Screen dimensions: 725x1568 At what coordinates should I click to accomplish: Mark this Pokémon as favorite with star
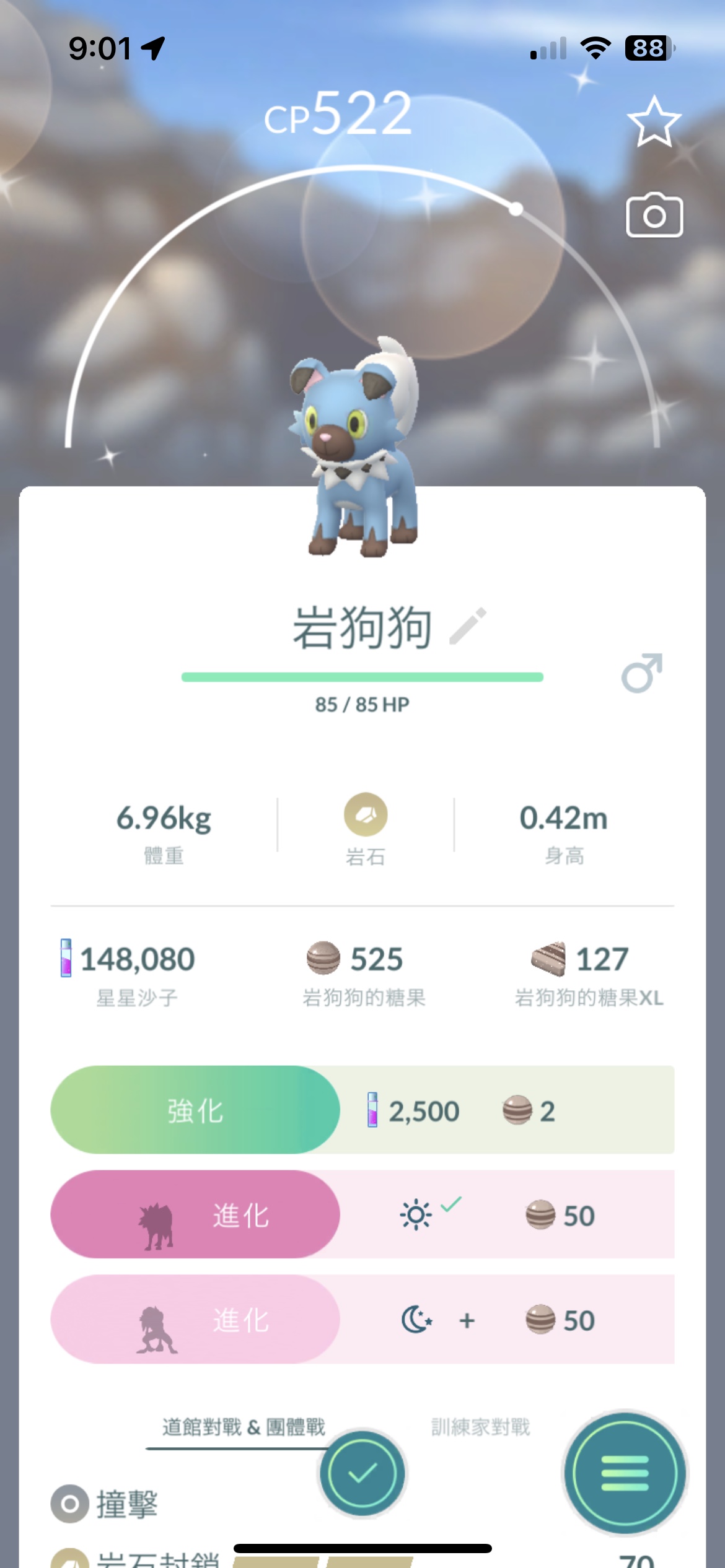[654, 122]
